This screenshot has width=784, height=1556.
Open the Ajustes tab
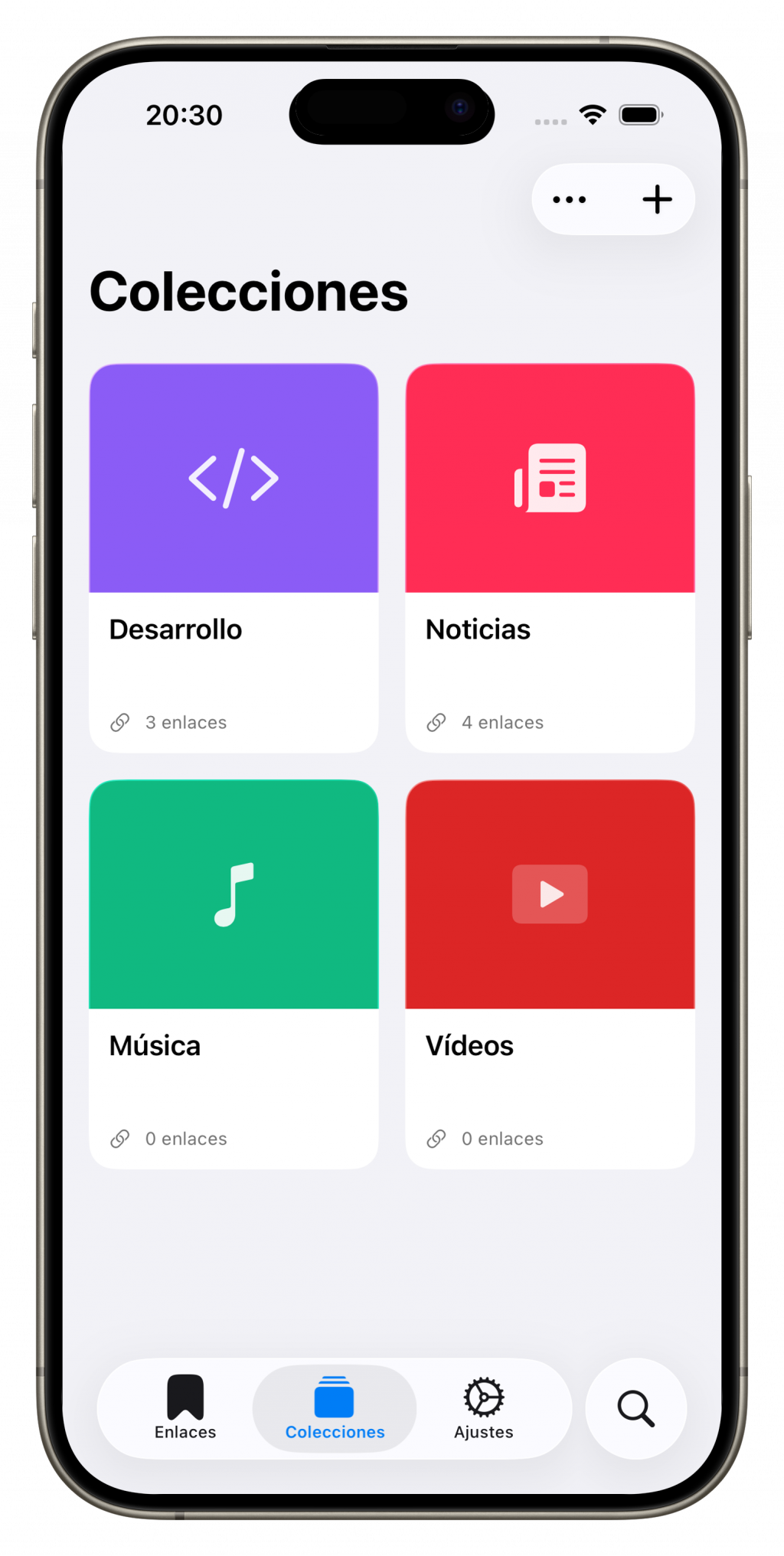pos(483,1407)
